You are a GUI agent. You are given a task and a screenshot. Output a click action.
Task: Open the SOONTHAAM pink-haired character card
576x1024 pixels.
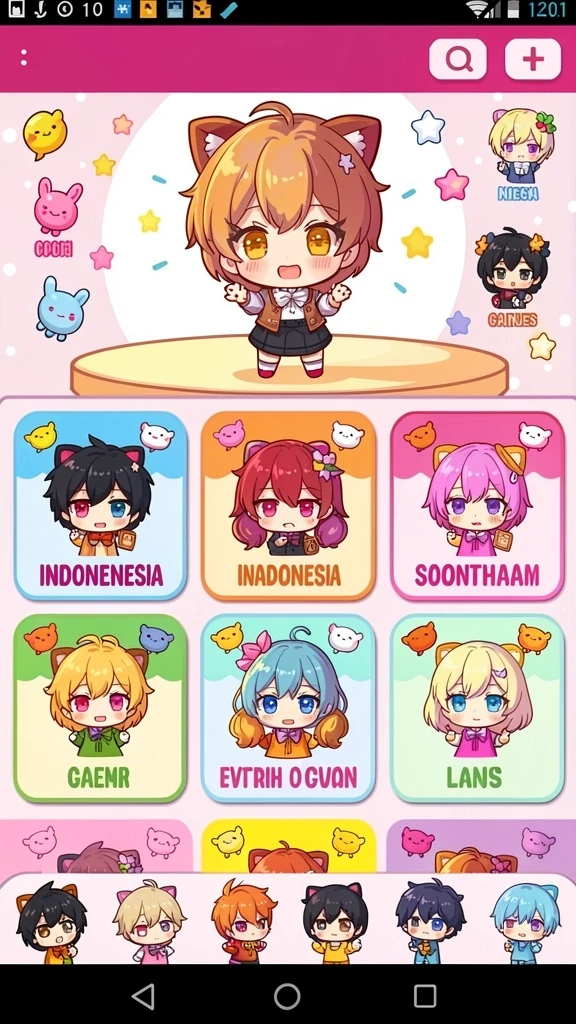click(477, 505)
